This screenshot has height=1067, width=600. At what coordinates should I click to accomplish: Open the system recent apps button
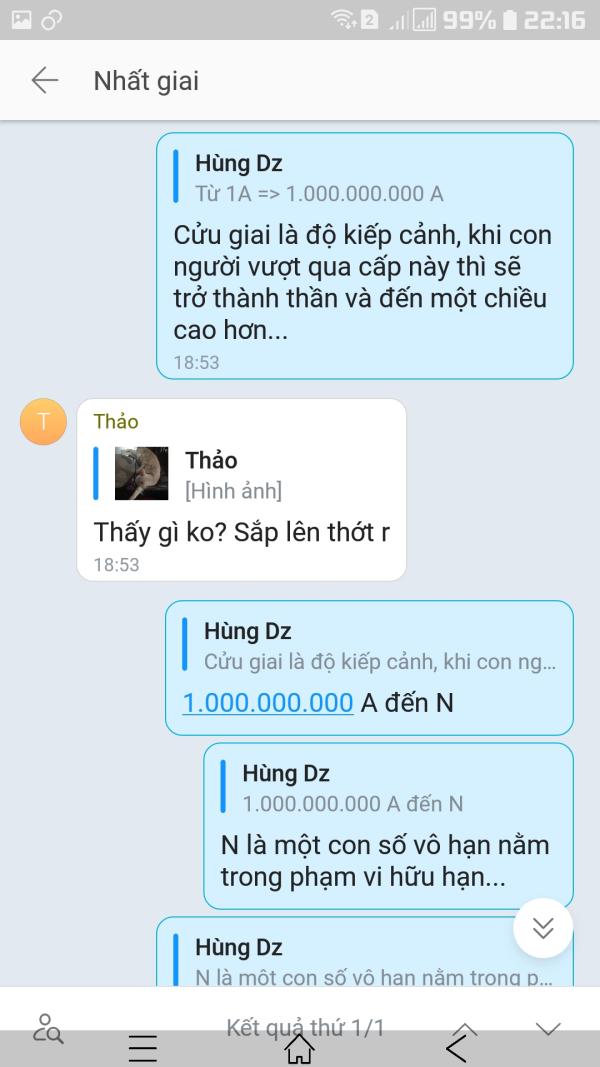143,1049
